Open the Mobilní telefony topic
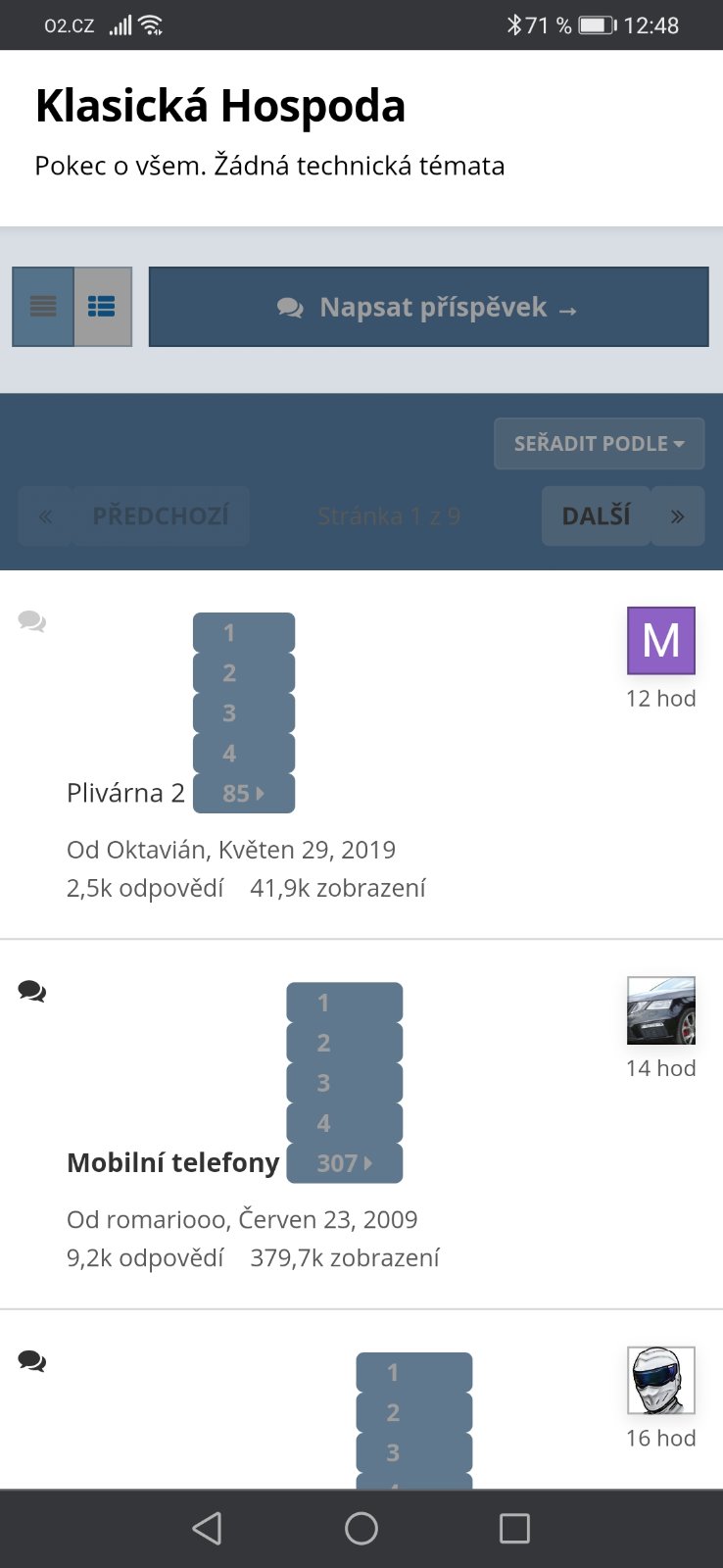Image resolution: width=723 pixels, height=1568 pixels. tap(171, 1162)
